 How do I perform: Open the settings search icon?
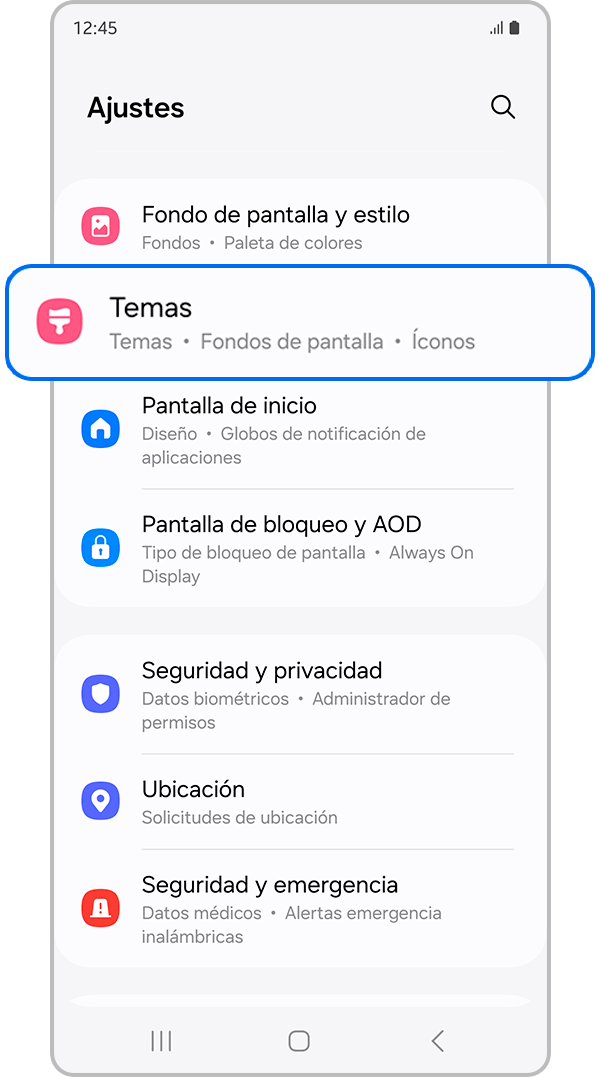click(503, 107)
